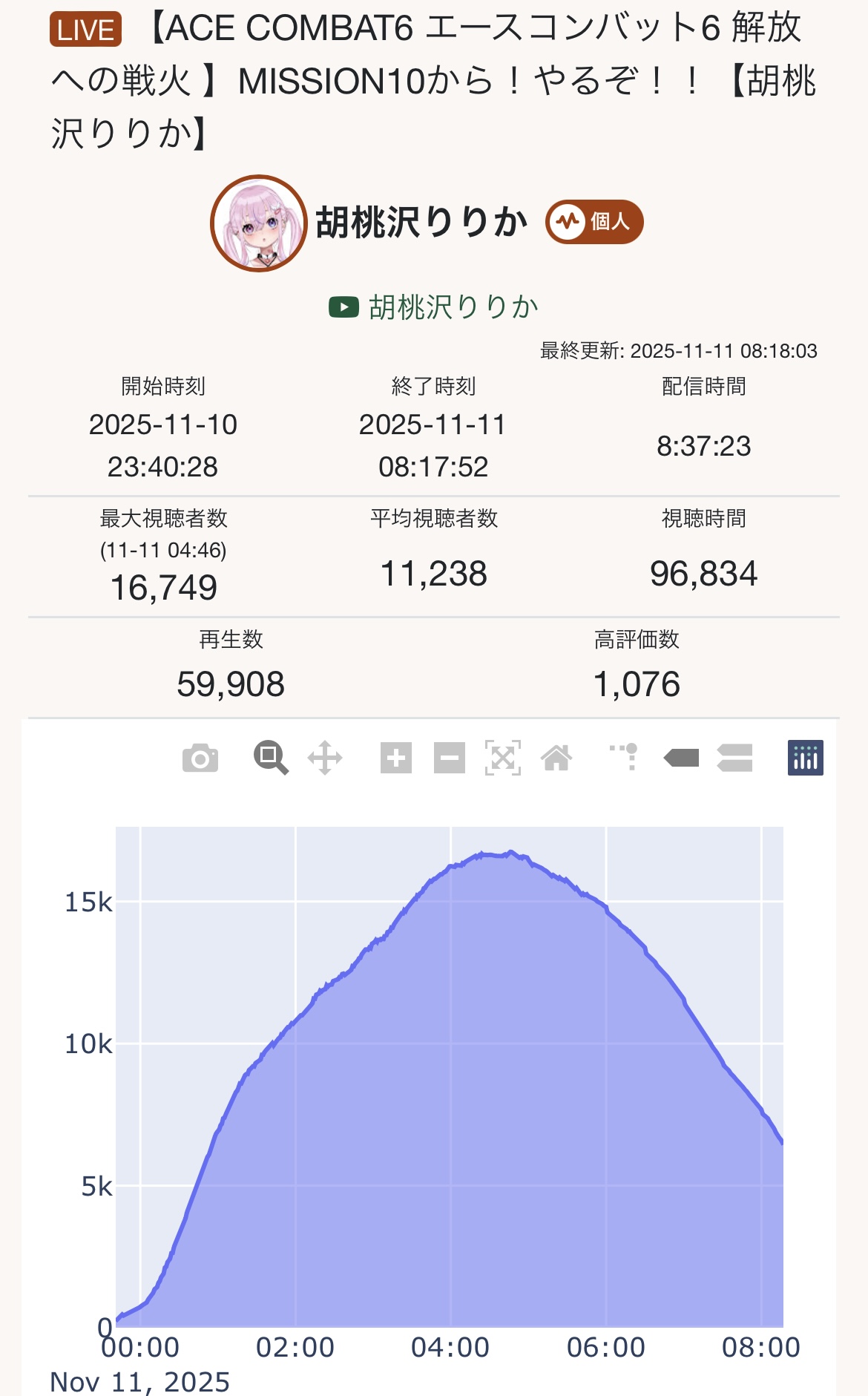
Task: Autoscale the chart axes
Action: 503,758
